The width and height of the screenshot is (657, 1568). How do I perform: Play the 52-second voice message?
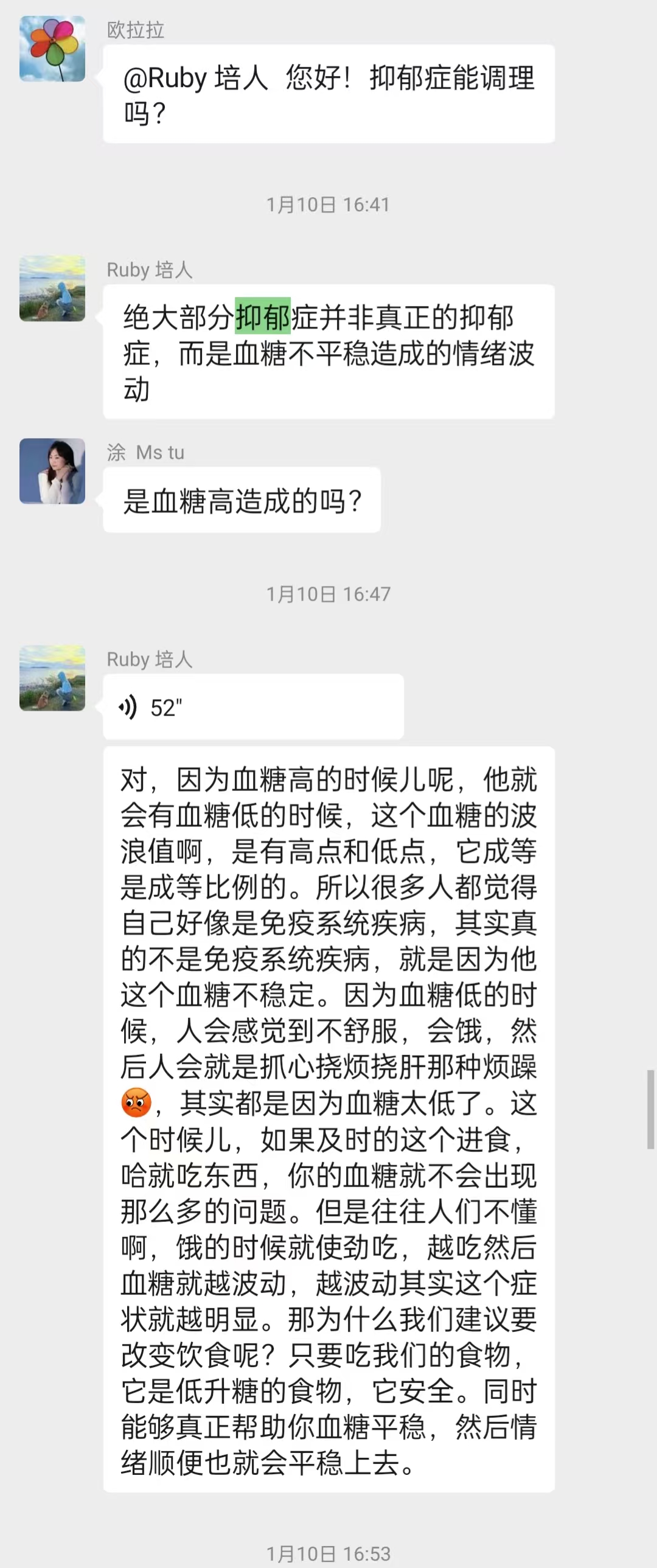(252, 706)
